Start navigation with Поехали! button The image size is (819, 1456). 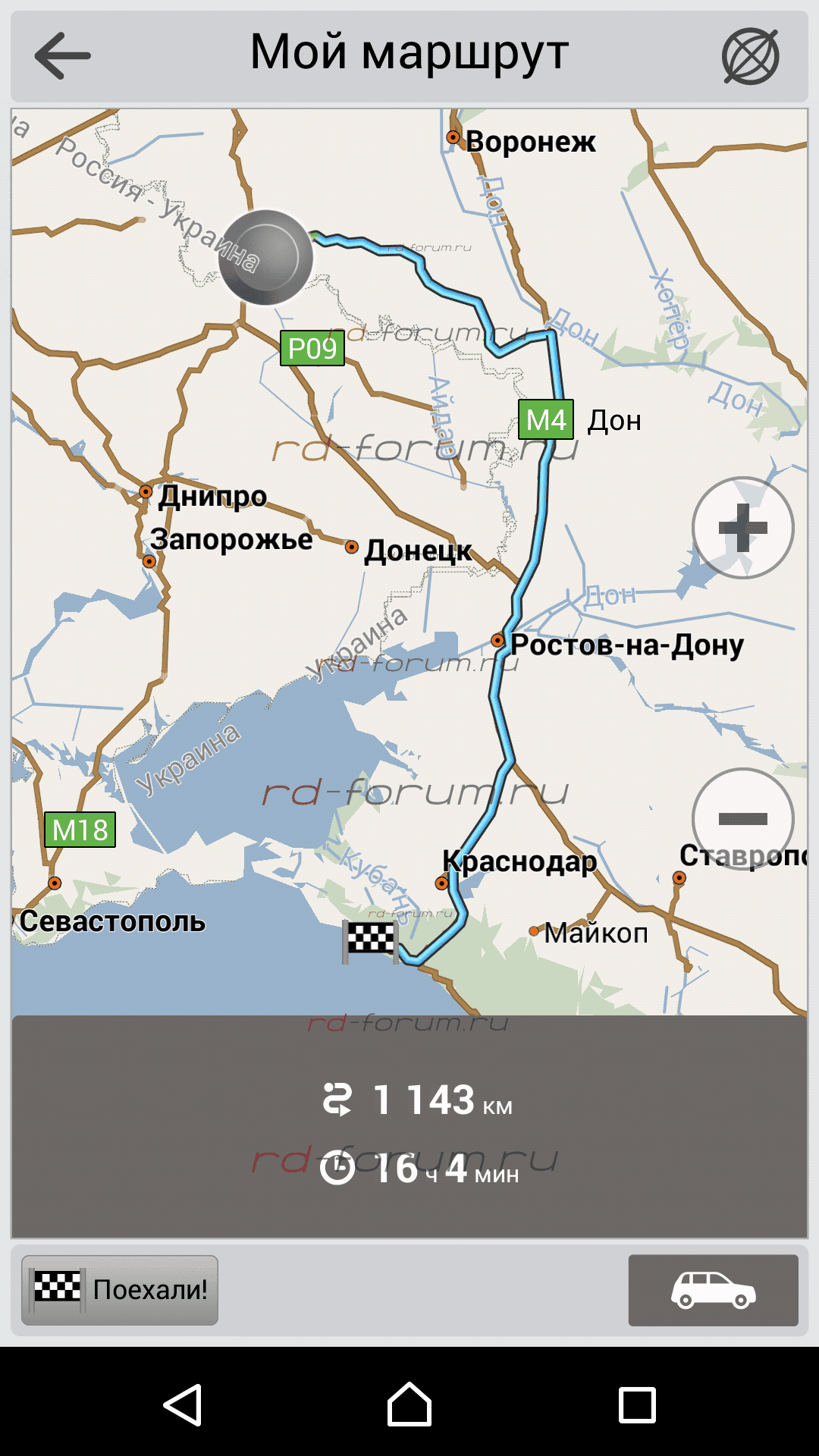[x=120, y=1290]
